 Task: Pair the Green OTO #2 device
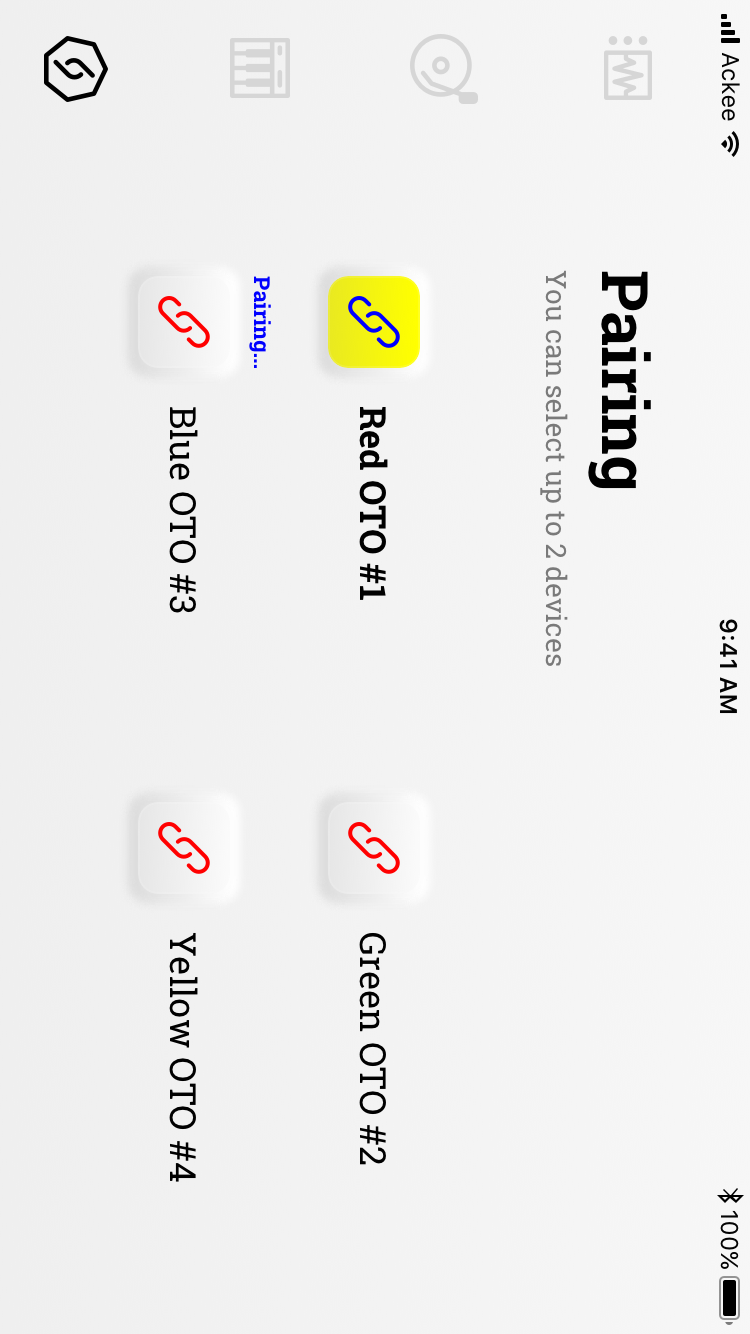[374, 848]
